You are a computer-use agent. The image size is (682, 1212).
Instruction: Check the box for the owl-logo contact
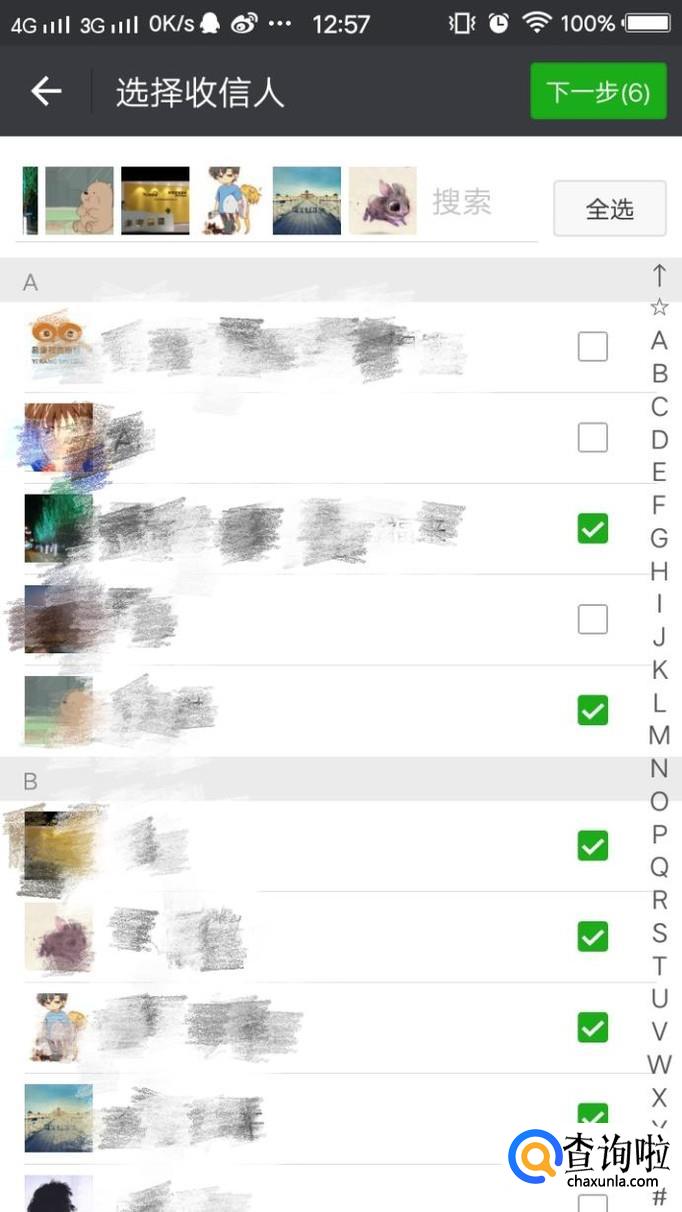coord(593,347)
